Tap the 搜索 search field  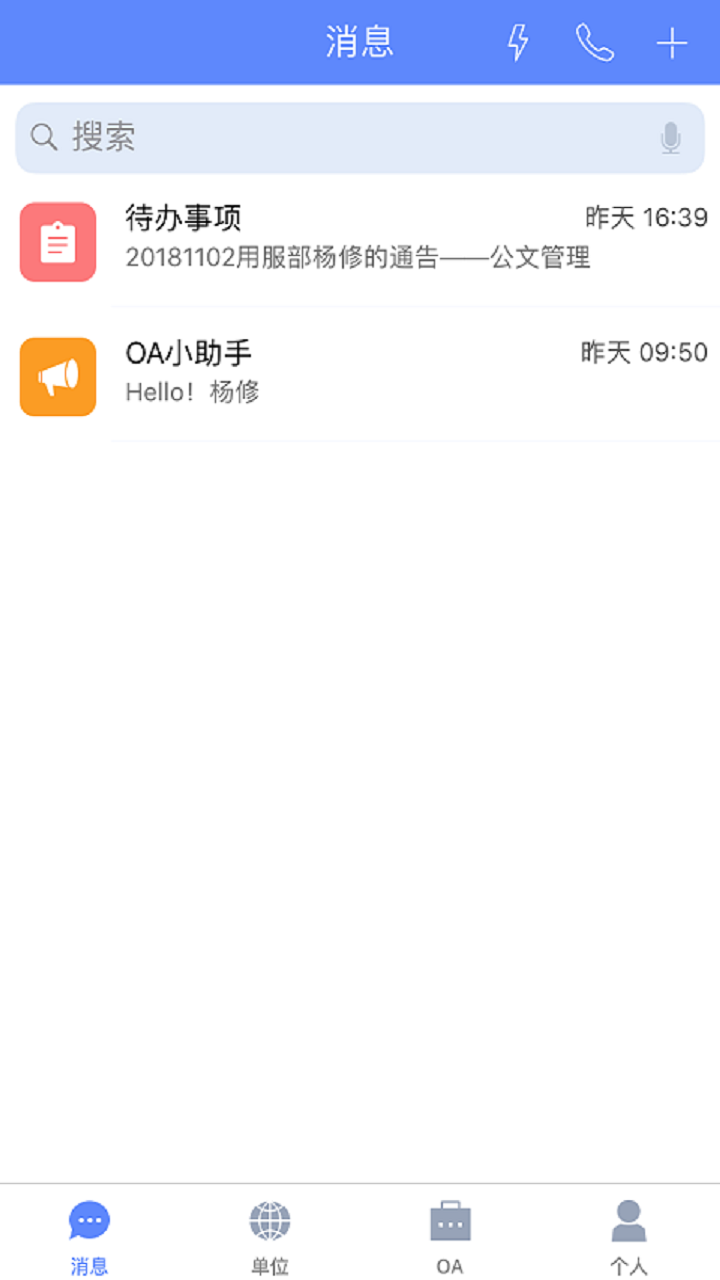[x=340, y=138]
